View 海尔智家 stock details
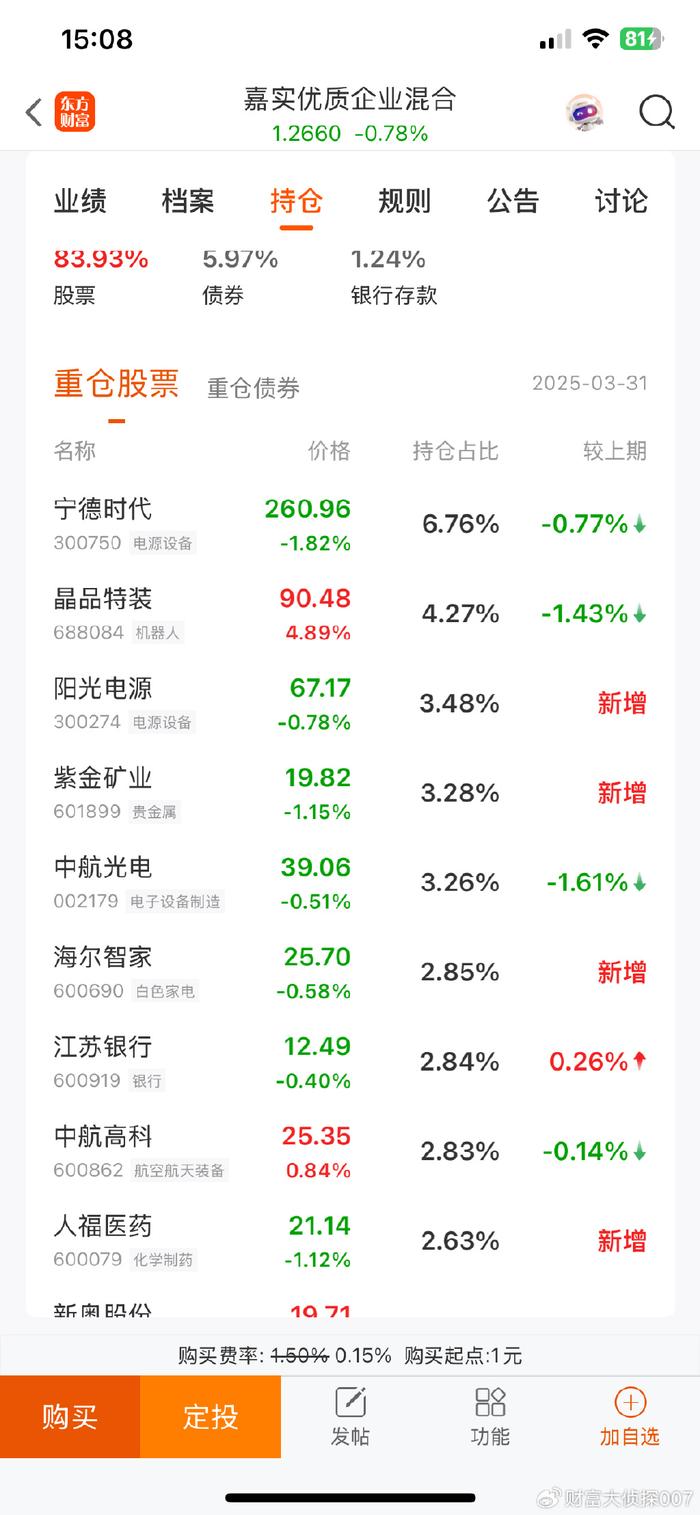Viewport: 700px width, 1515px height. click(350, 972)
